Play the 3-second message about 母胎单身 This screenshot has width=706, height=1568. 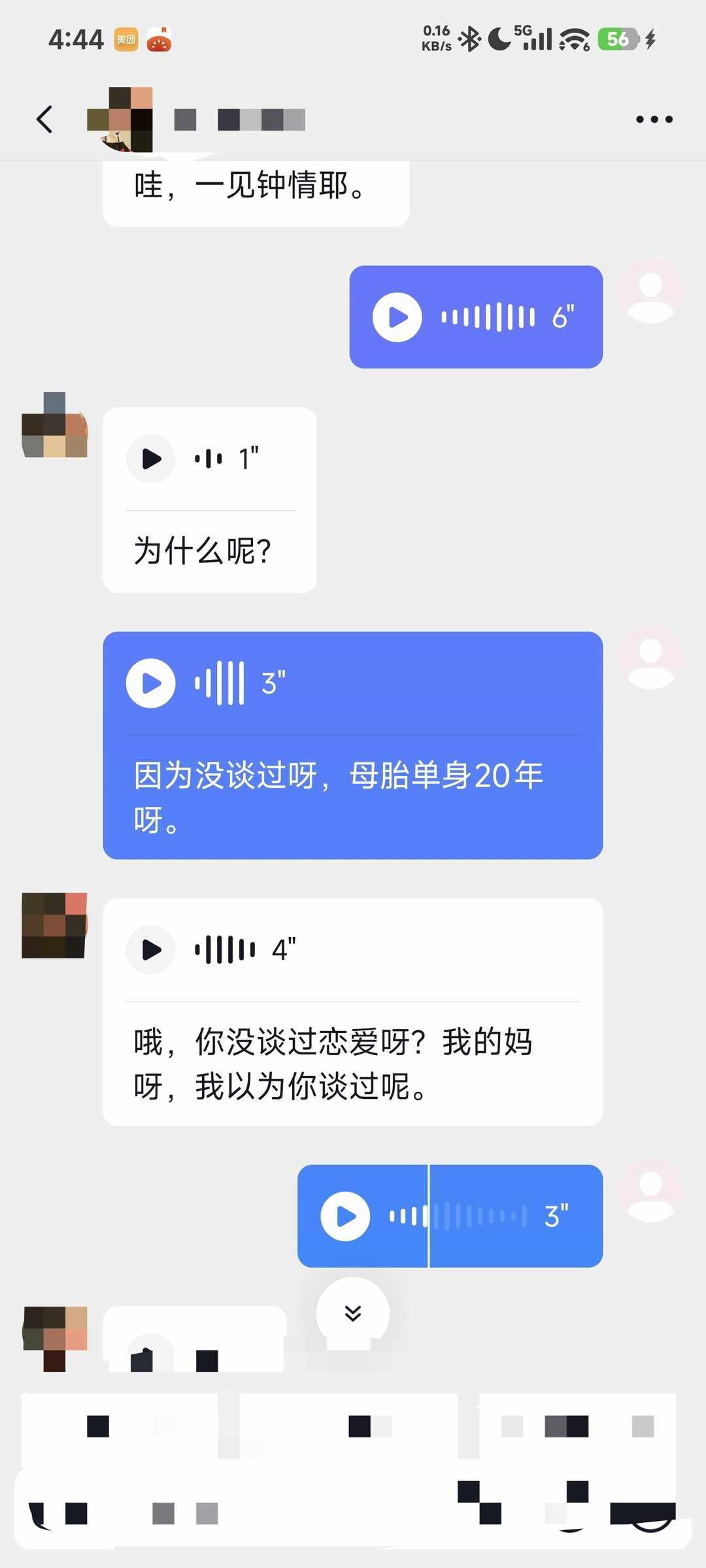pos(150,683)
